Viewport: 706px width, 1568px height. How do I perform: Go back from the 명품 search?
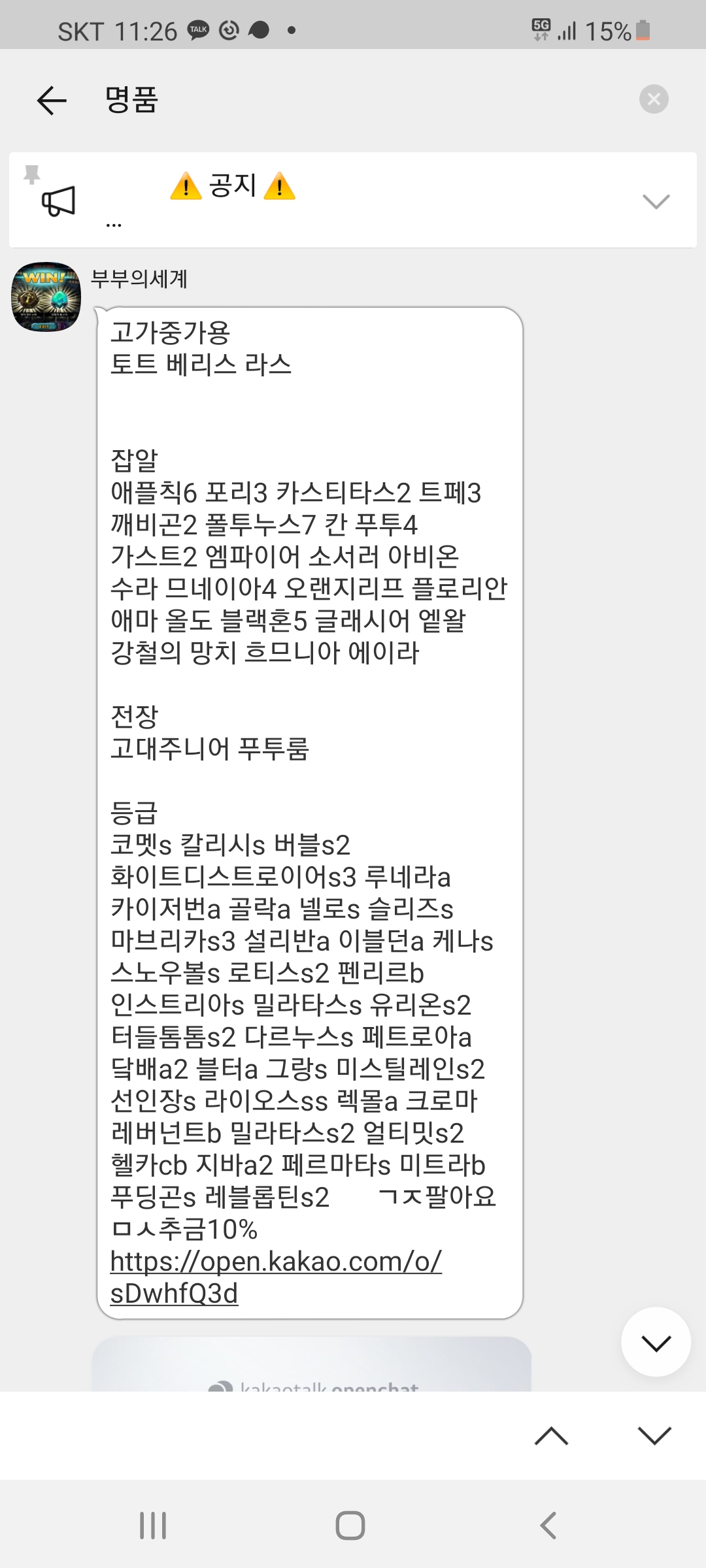[52, 100]
